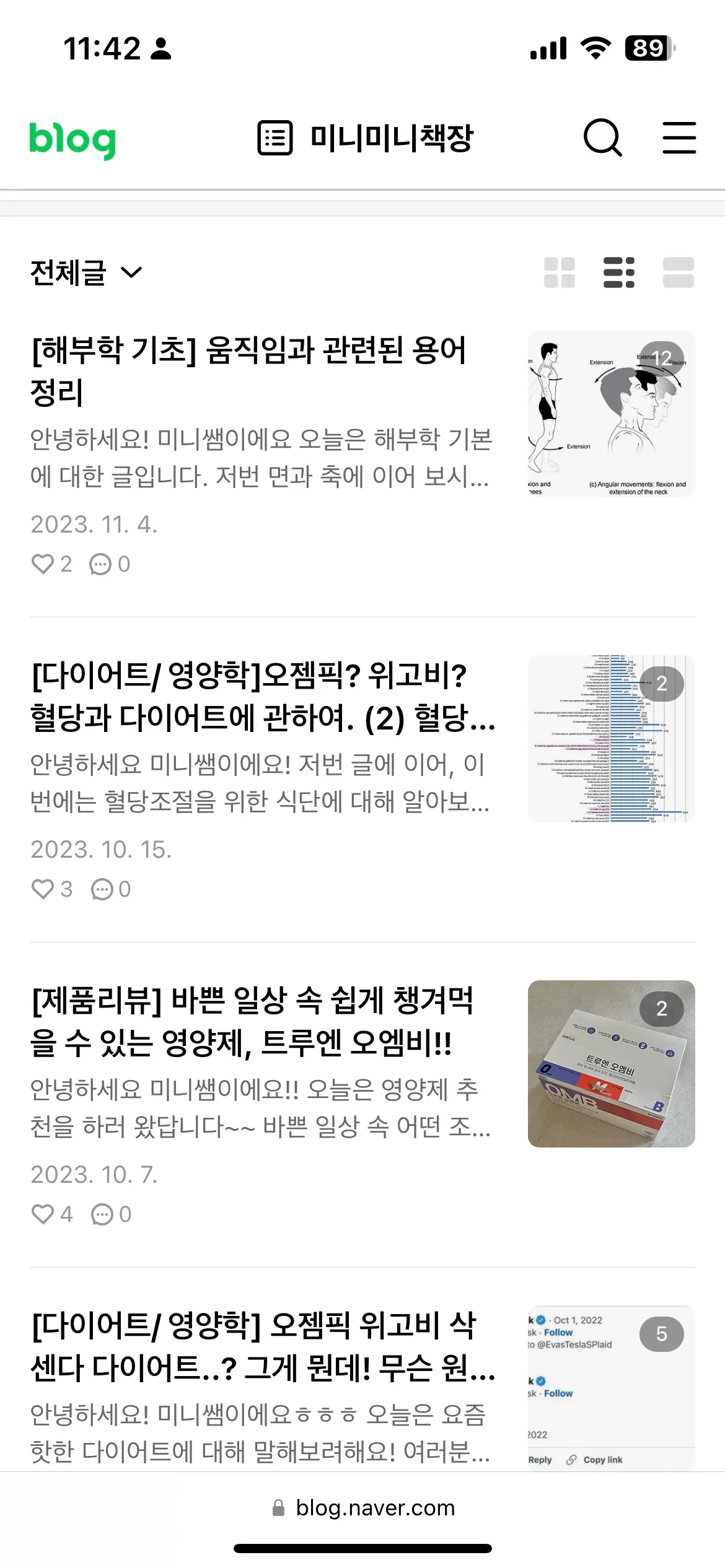Open search on the blog
The height and width of the screenshot is (1568, 725).
click(x=603, y=138)
